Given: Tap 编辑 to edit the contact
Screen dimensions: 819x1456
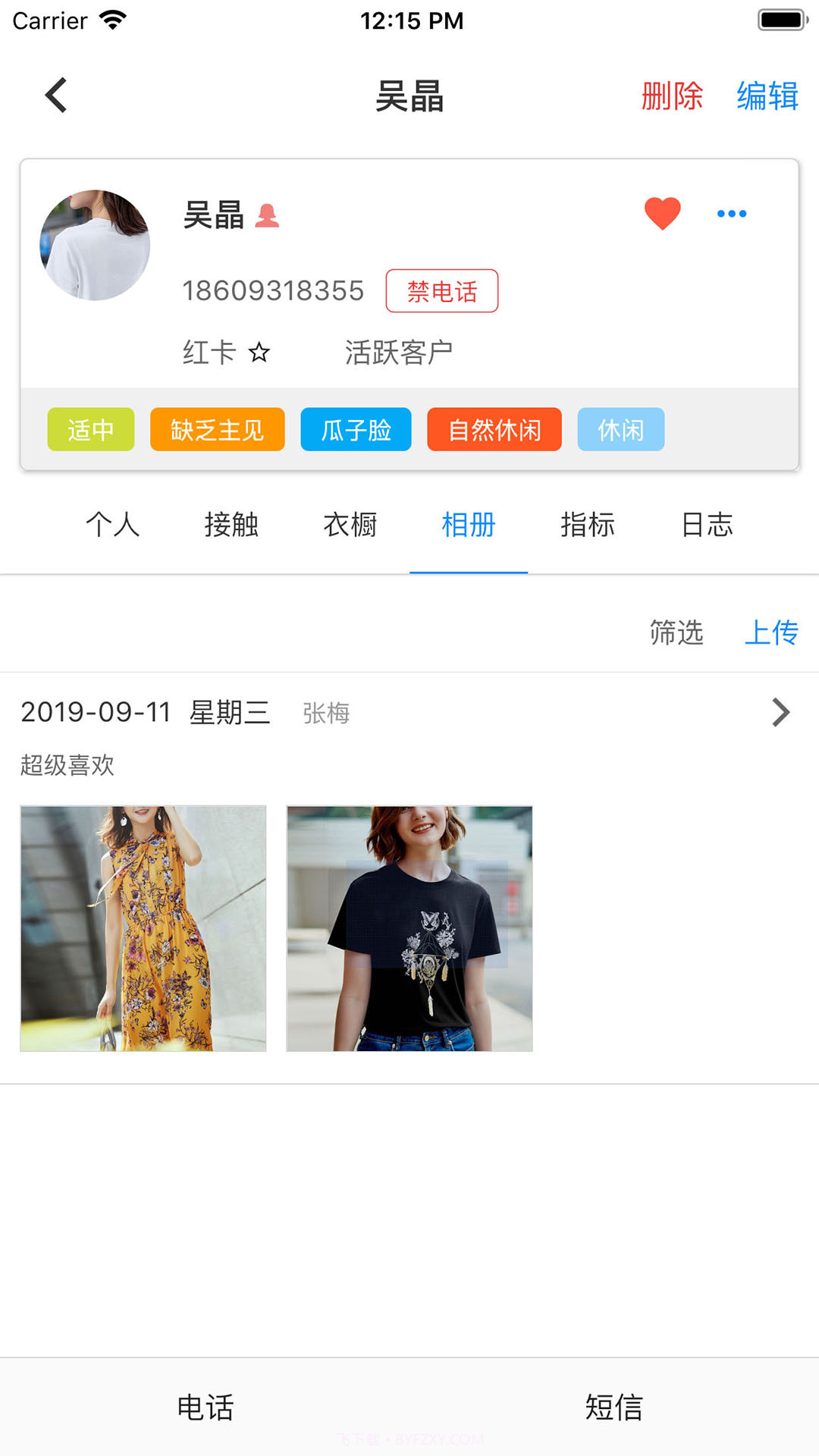Looking at the screenshot, I should (767, 97).
